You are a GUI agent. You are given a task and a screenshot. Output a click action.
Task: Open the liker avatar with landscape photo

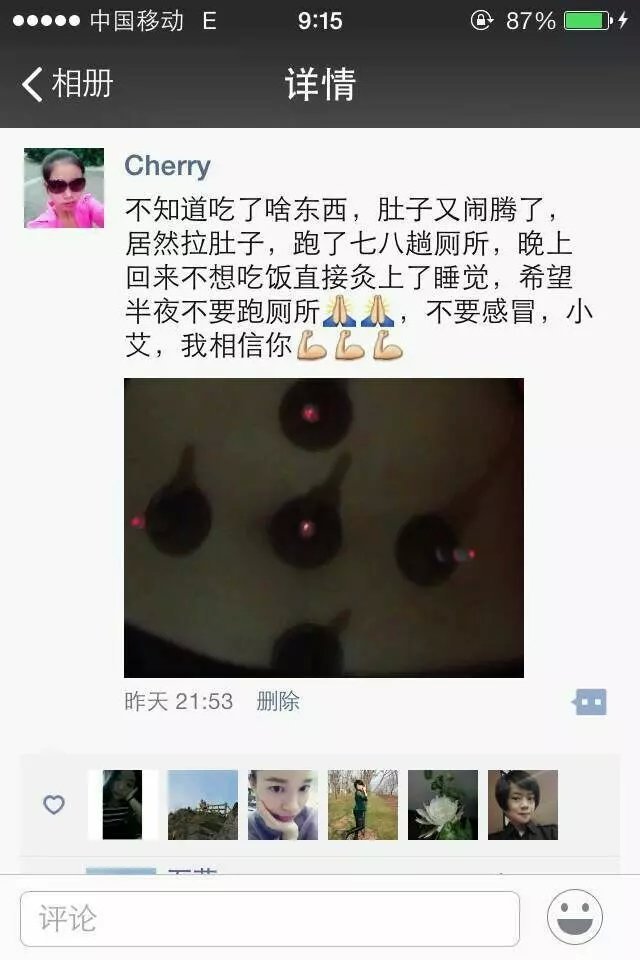click(x=203, y=805)
